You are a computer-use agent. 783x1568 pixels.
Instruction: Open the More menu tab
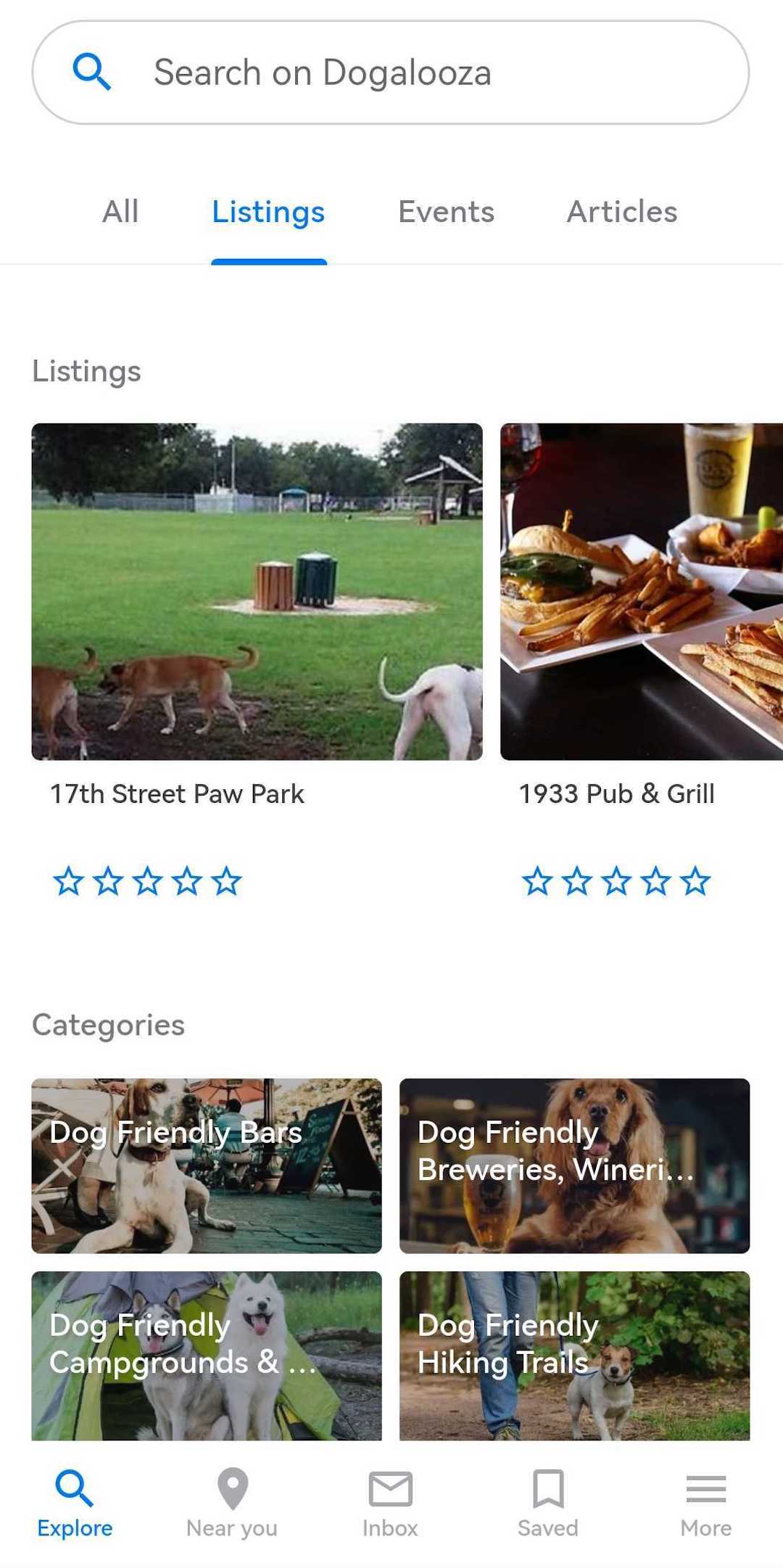[x=705, y=1503]
